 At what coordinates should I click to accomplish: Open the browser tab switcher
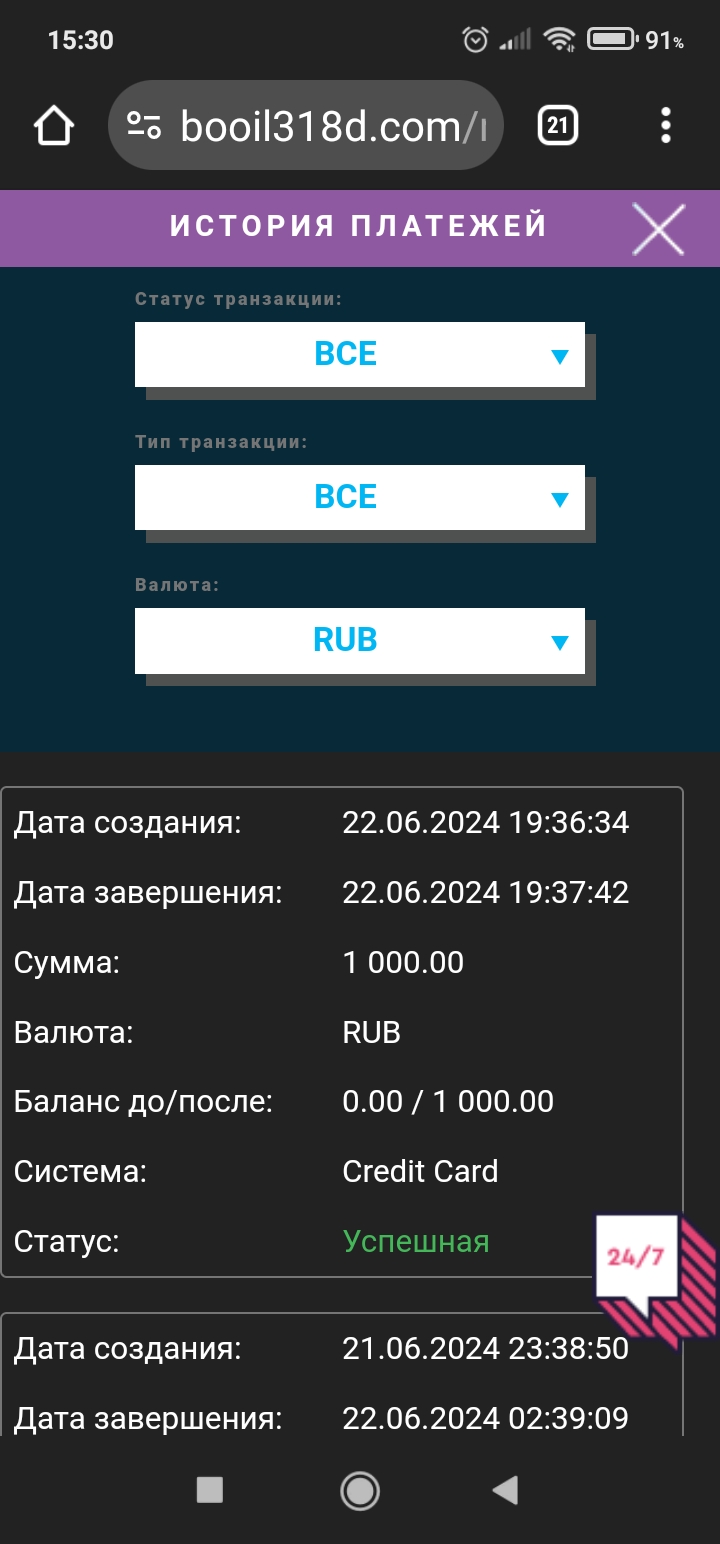(558, 126)
